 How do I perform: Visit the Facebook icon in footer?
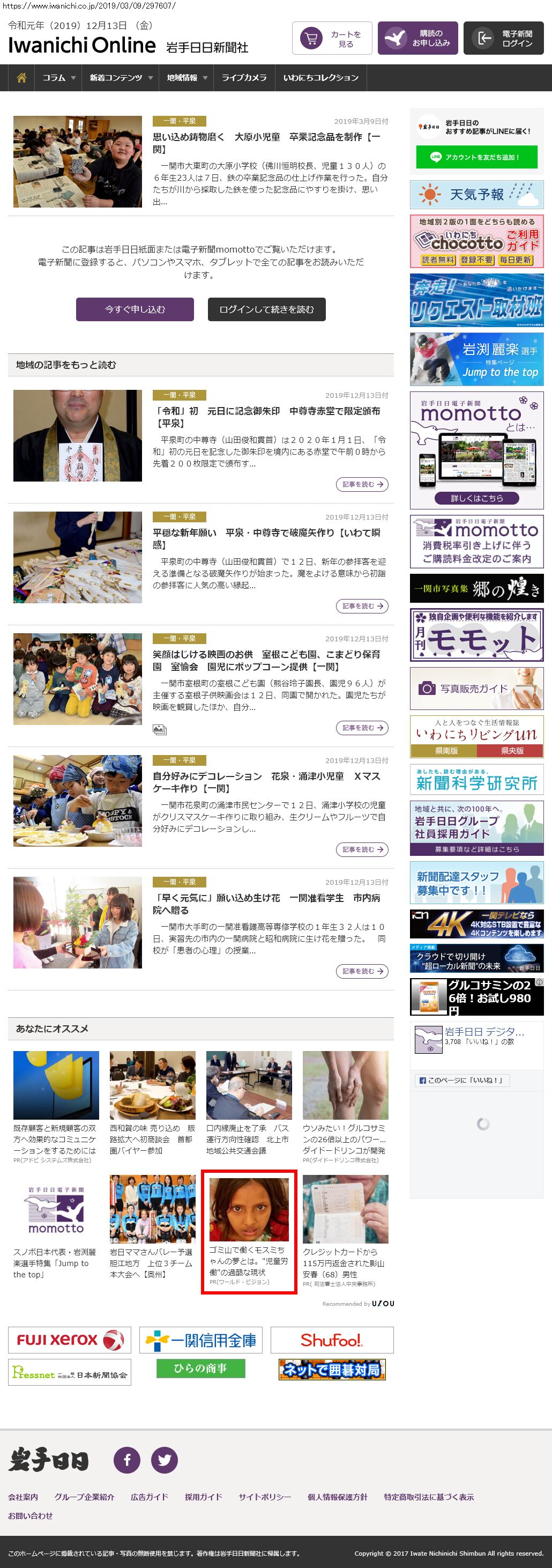pyautogui.click(x=127, y=1460)
